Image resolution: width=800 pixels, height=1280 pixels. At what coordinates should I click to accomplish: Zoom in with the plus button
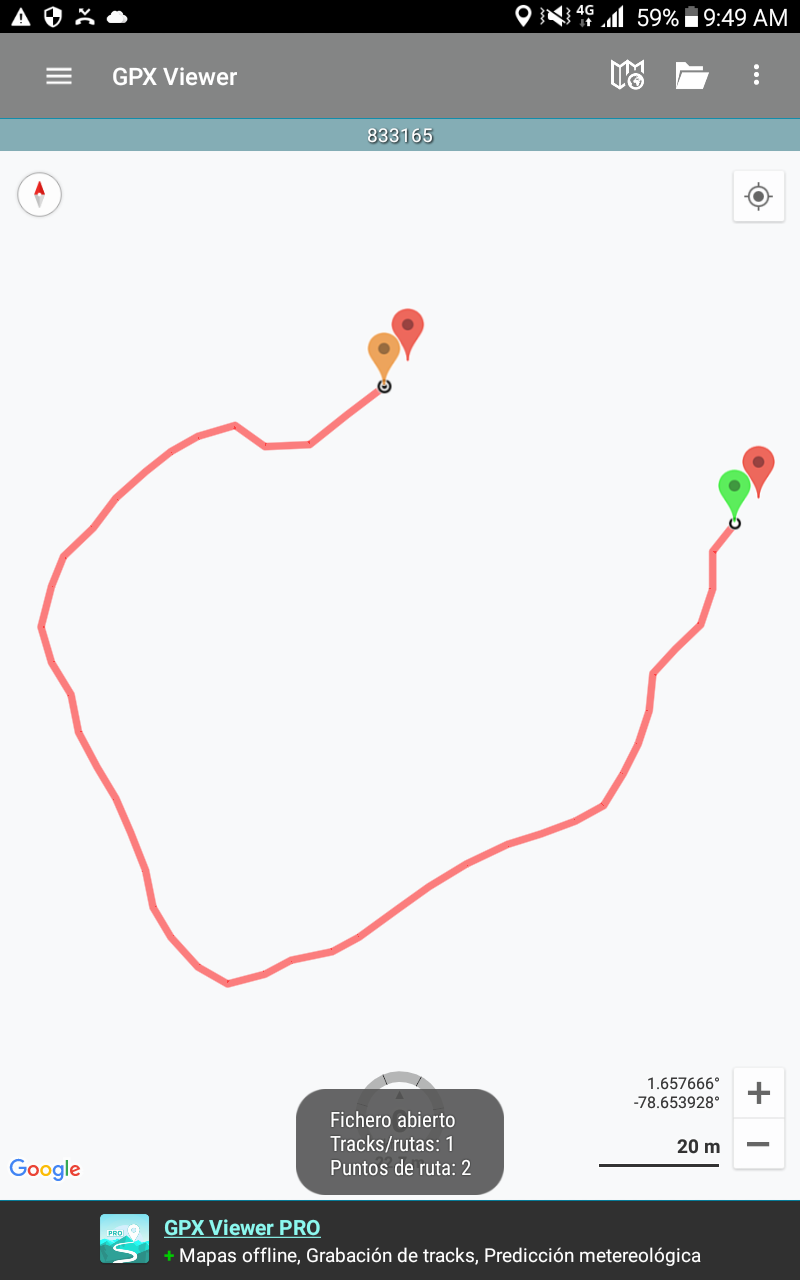click(758, 1093)
